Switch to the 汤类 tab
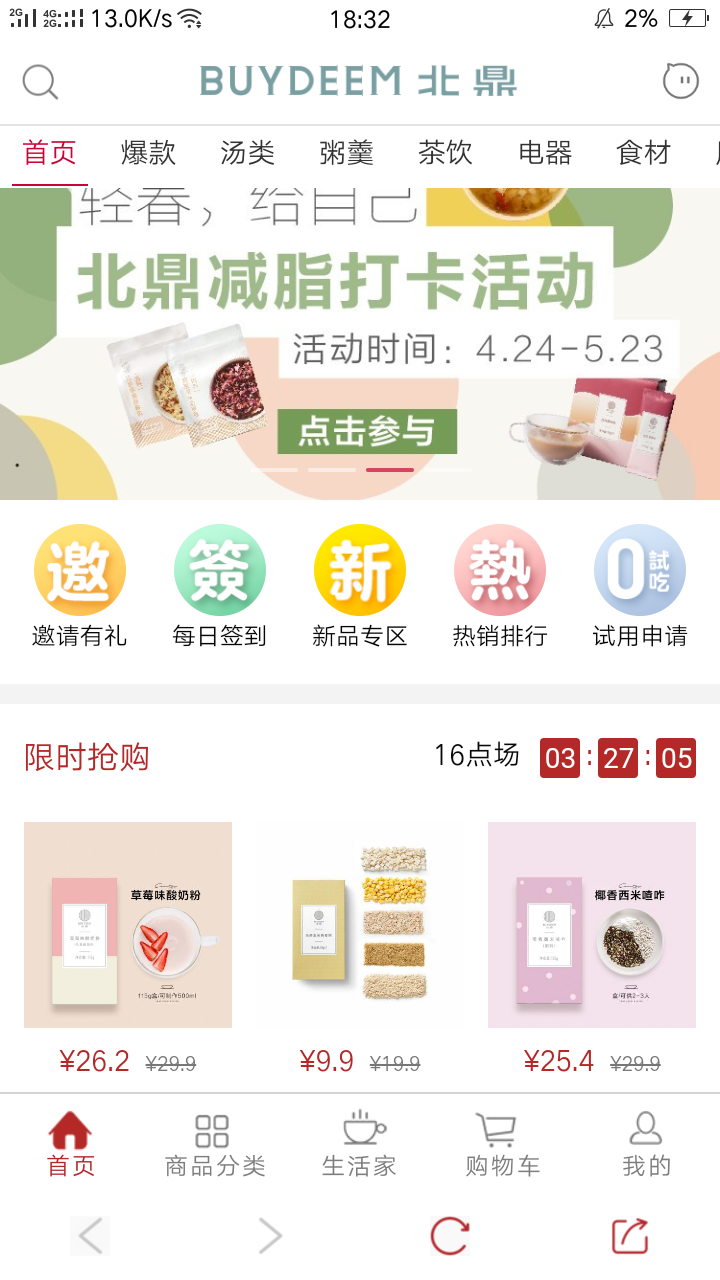Screen dimensions: 720x1280 (x=247, y=153)
